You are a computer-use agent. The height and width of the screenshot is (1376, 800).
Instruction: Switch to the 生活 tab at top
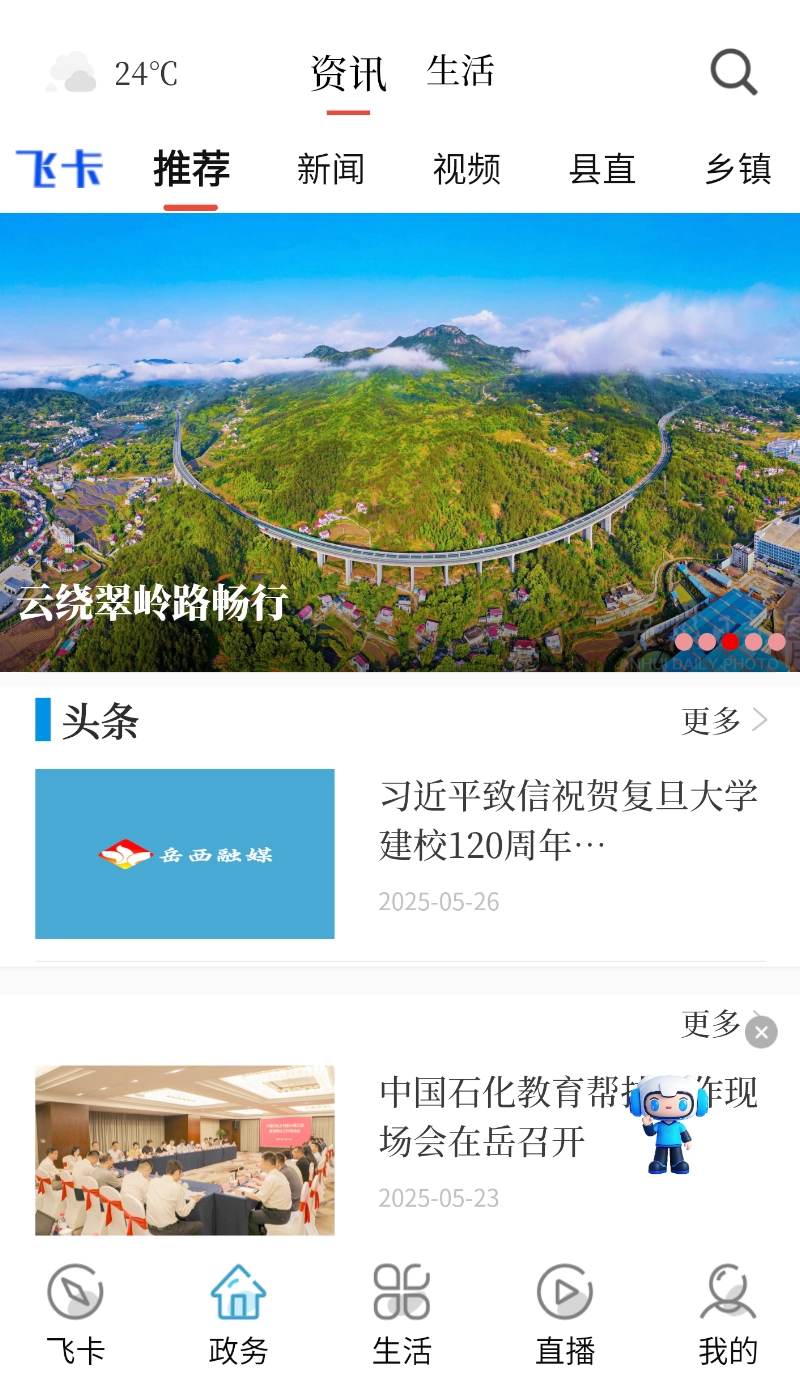(x=459, y=71)
